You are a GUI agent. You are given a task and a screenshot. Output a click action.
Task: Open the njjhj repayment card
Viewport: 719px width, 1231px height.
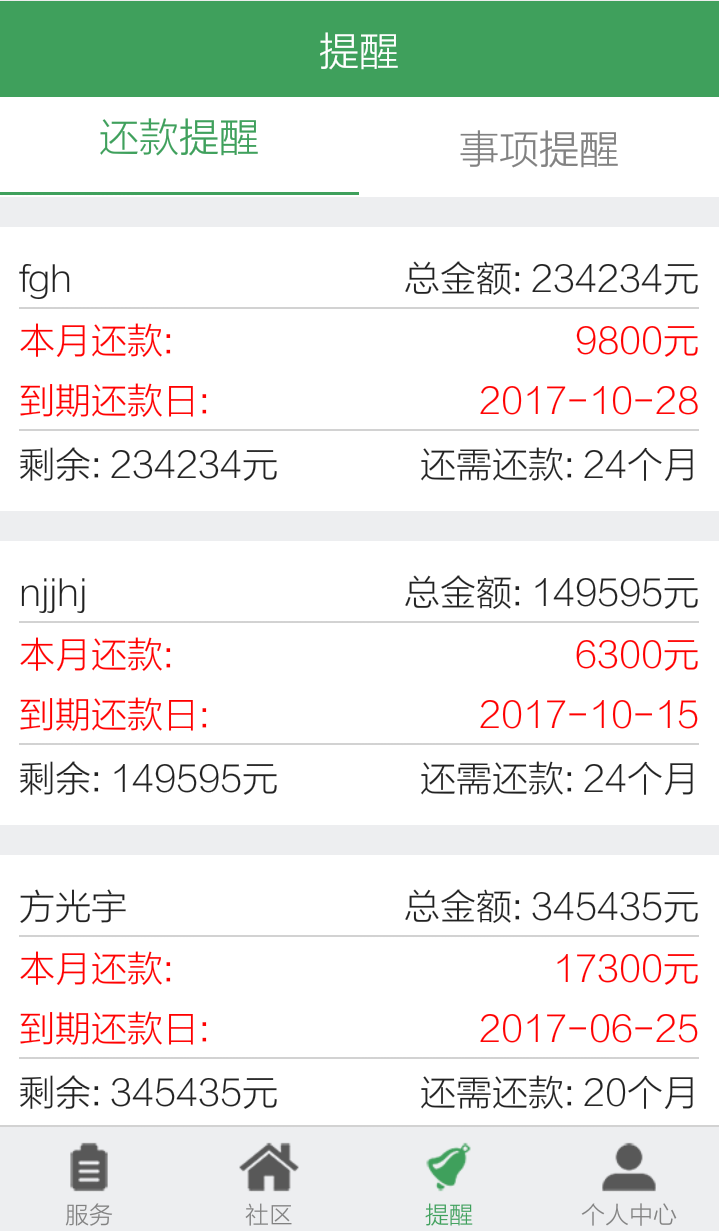click(x=359, y=683)
